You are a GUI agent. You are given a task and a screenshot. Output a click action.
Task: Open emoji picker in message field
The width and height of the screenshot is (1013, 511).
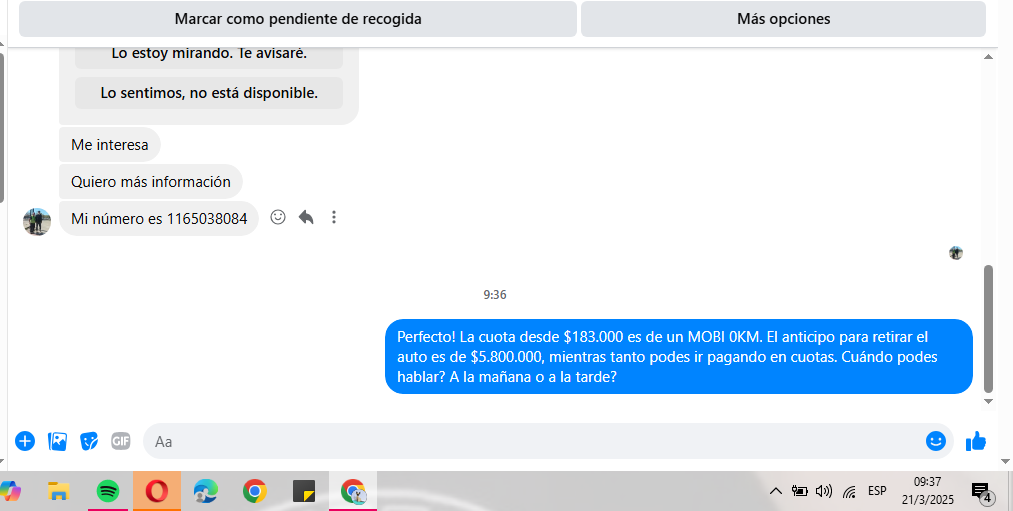pos(936,441)
